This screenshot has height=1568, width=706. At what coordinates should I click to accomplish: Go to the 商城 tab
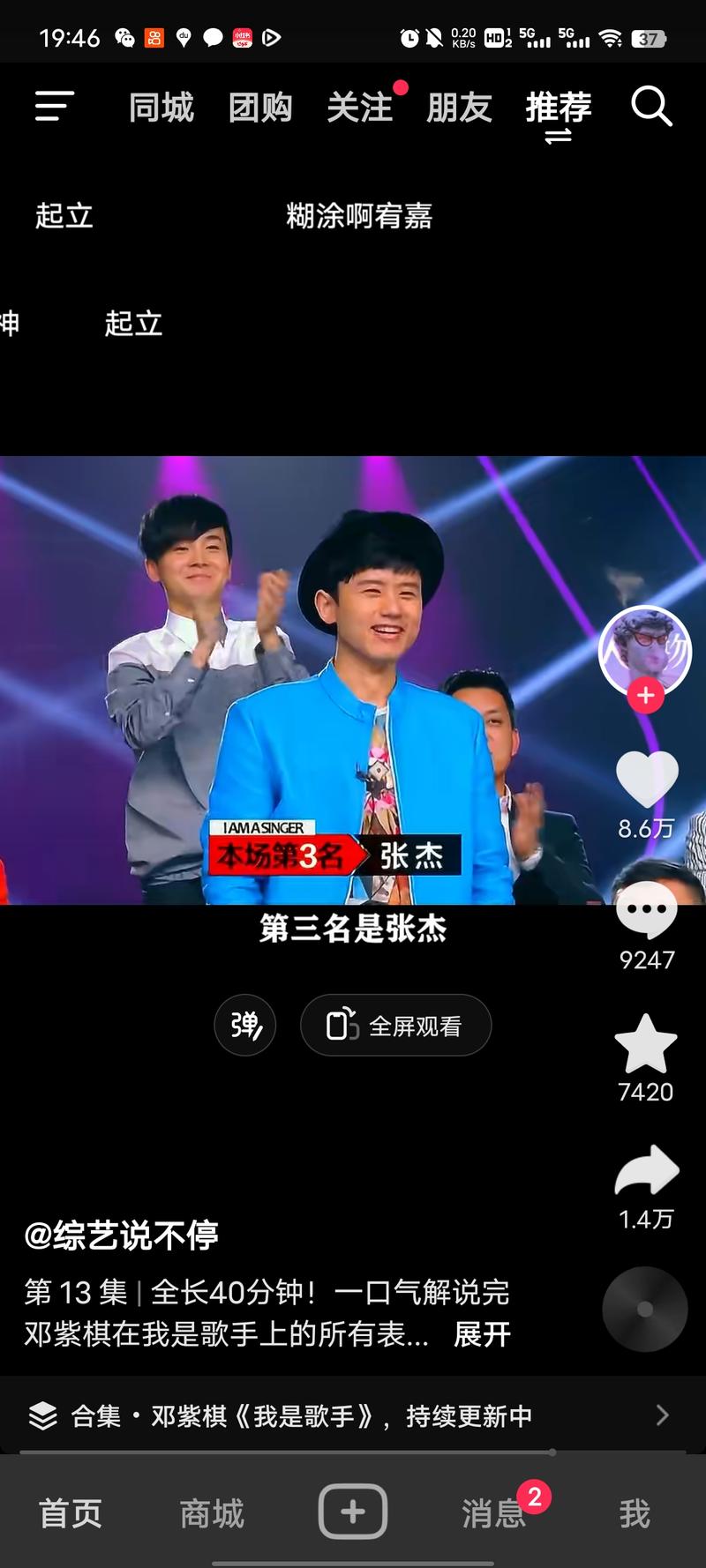pyautogui.click(x=212, y=1513)
